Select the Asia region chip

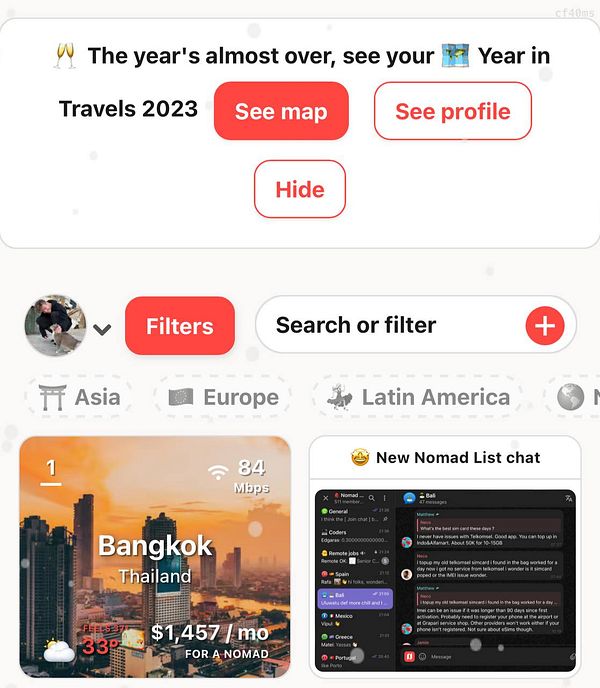click(x=80, y=397)
